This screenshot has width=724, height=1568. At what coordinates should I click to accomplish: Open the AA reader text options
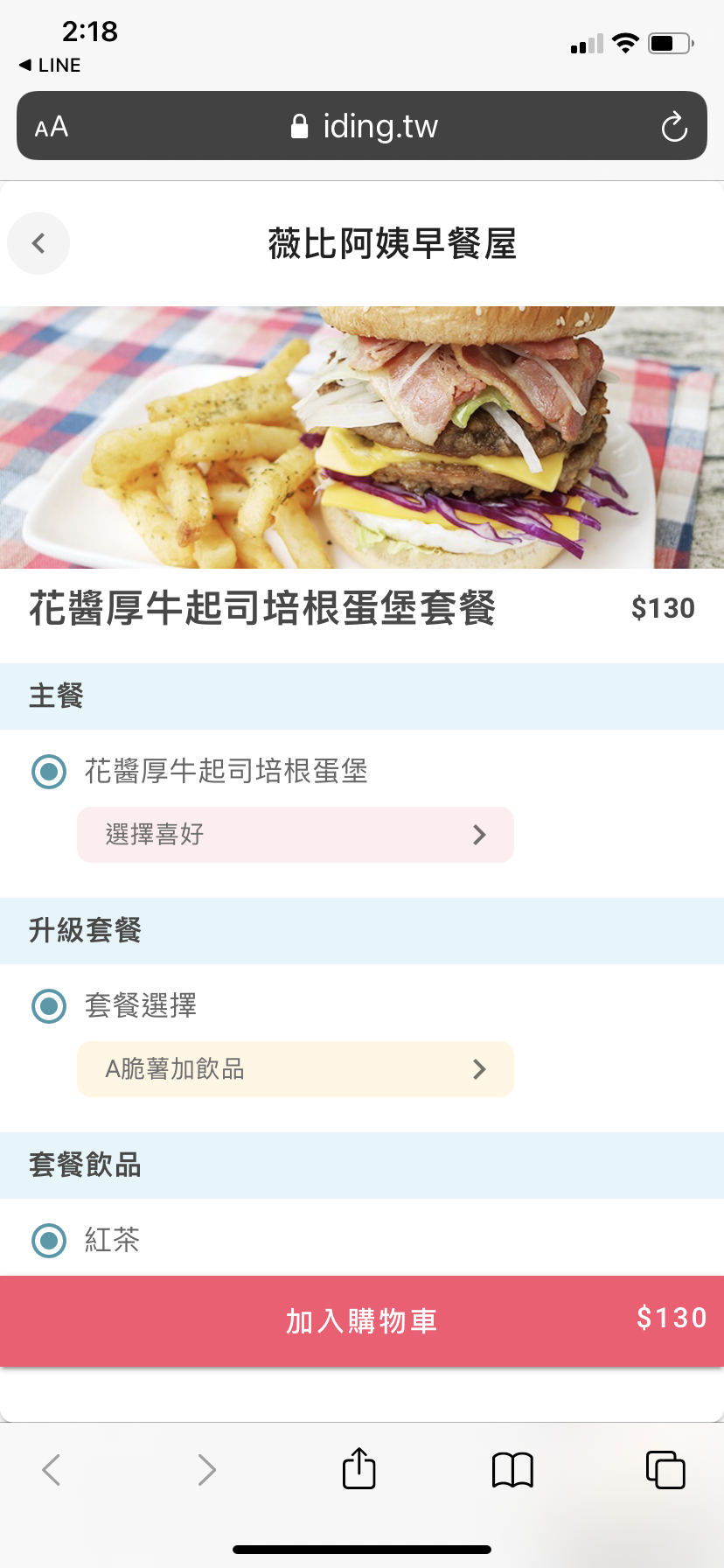pos(52,127)
